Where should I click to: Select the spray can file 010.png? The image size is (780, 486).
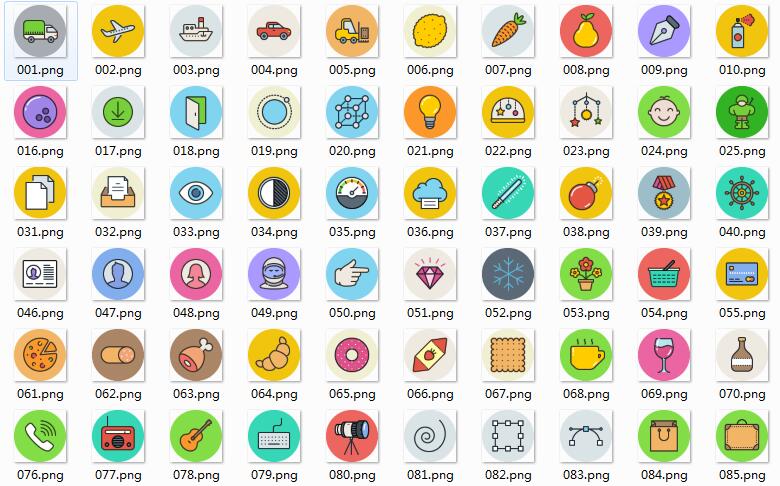tap(742, 32)
